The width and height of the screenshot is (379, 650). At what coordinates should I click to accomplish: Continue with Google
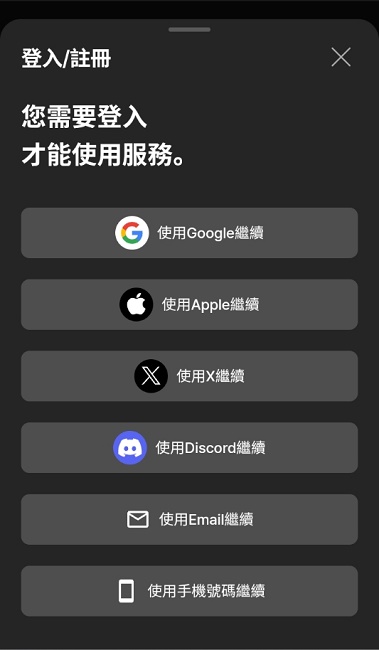(x=190, y=233)
